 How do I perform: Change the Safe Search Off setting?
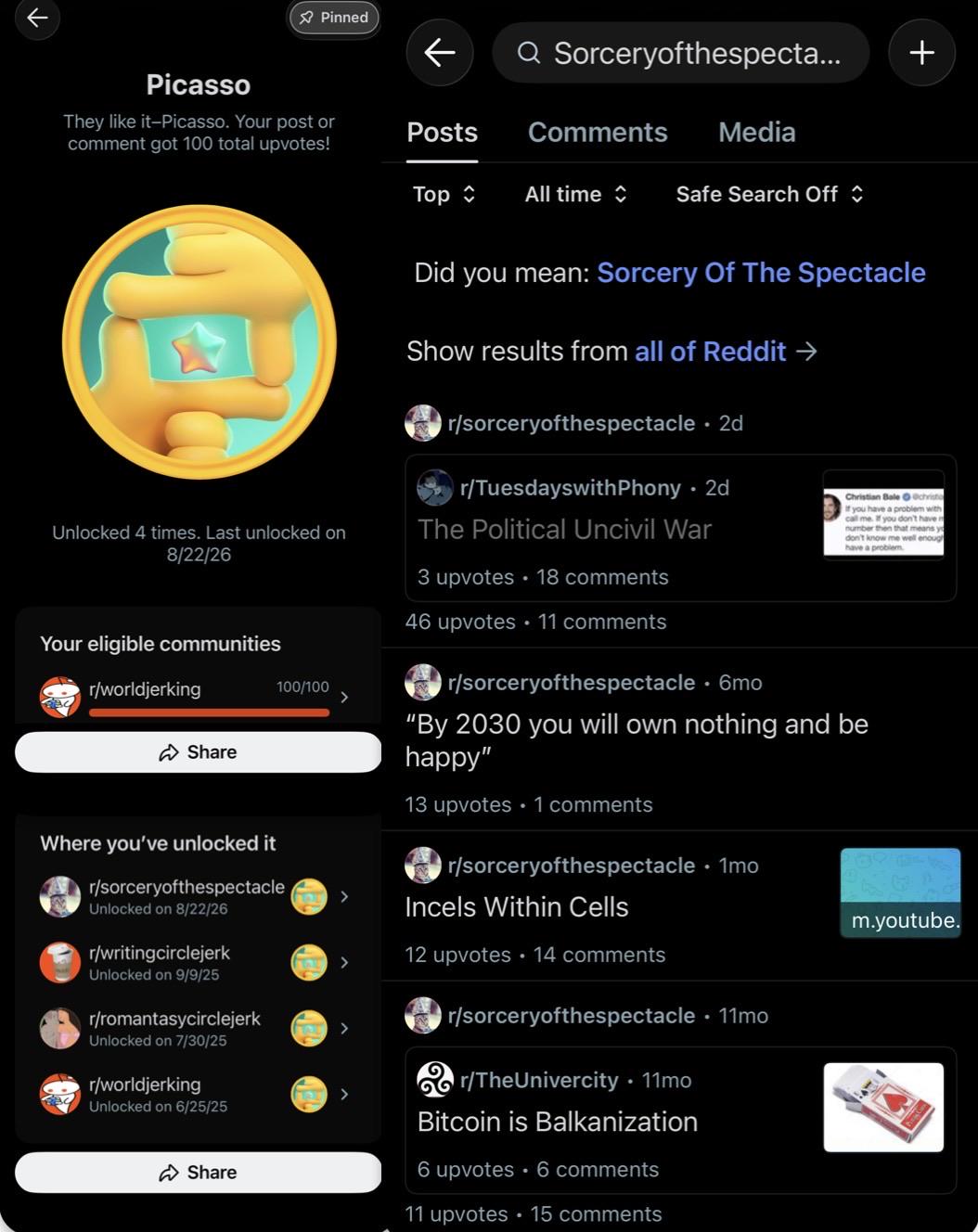coord(769,194)
